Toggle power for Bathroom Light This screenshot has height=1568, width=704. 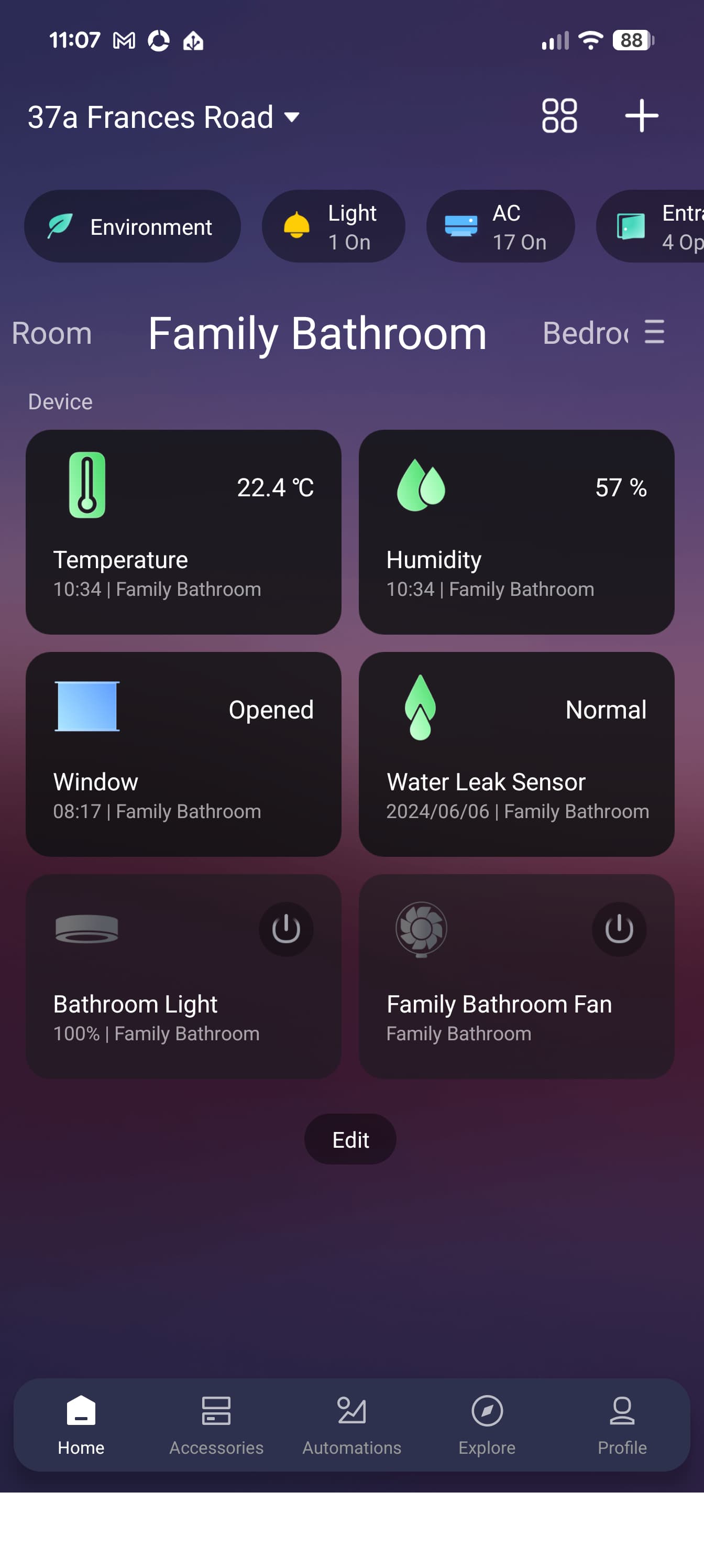pos(286,929)
